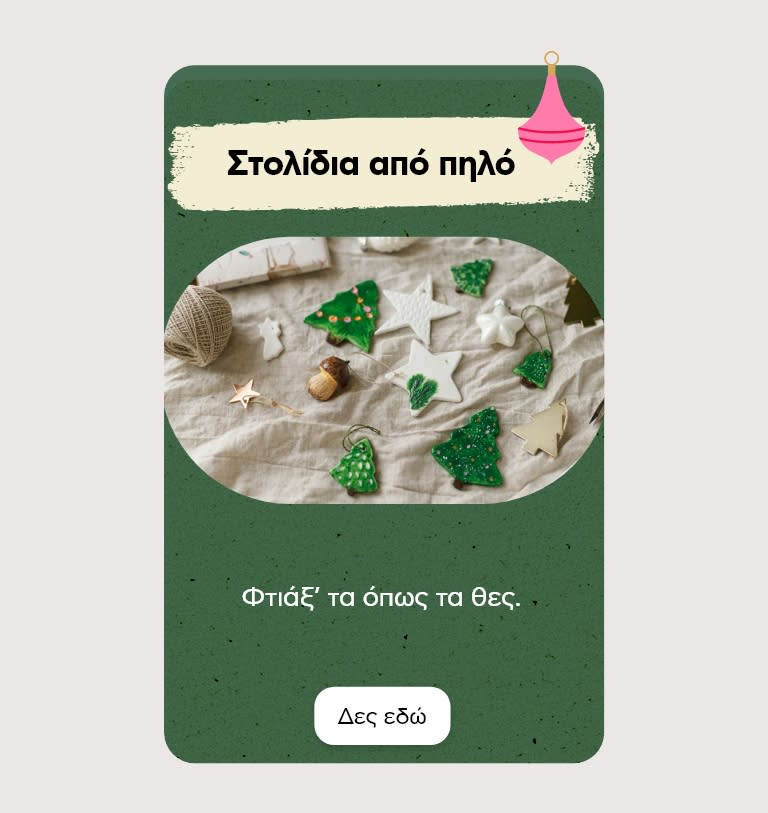768x813 pixels.
Task: Tap the Δες εδώ button
Action: 382,716
